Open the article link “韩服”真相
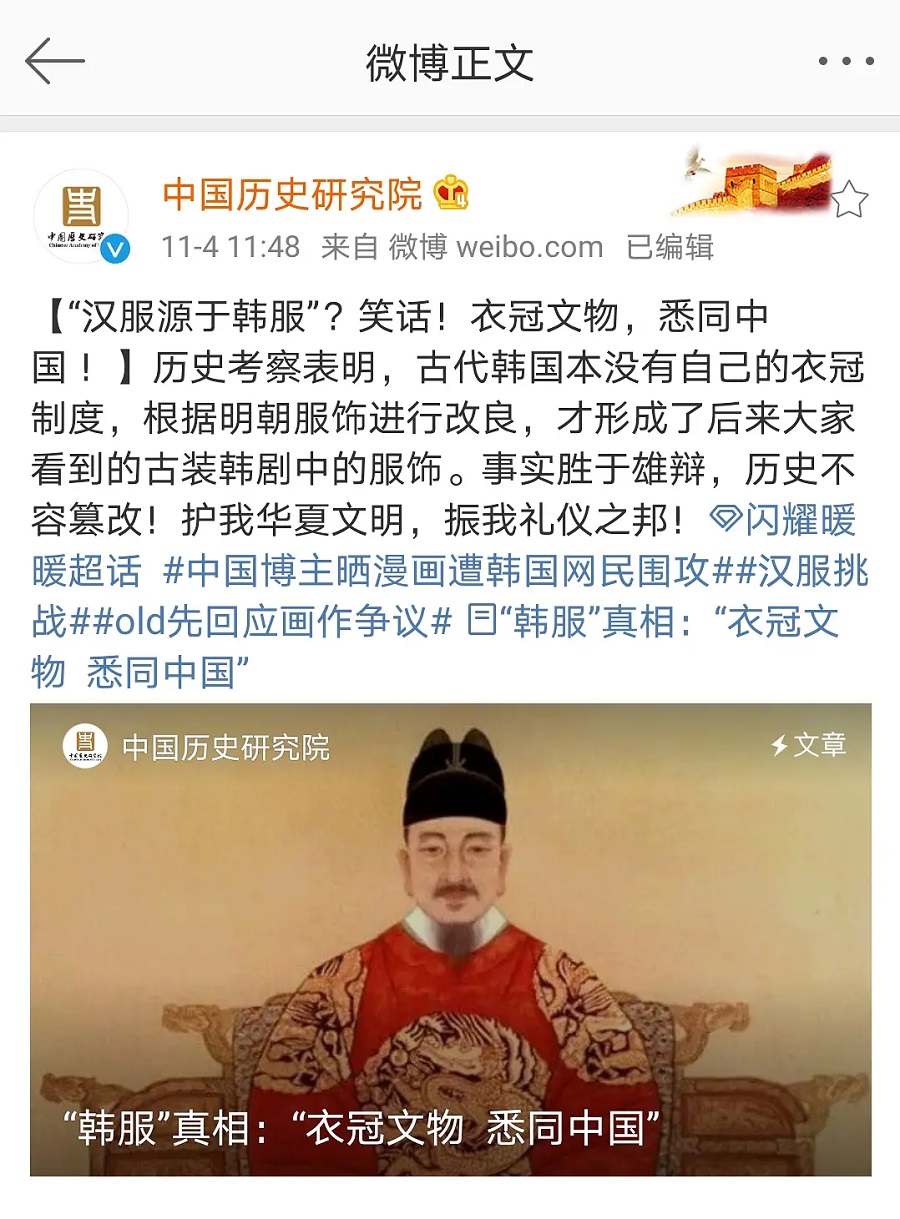The width and height of the screenshot is (900, 1219). 650,622
